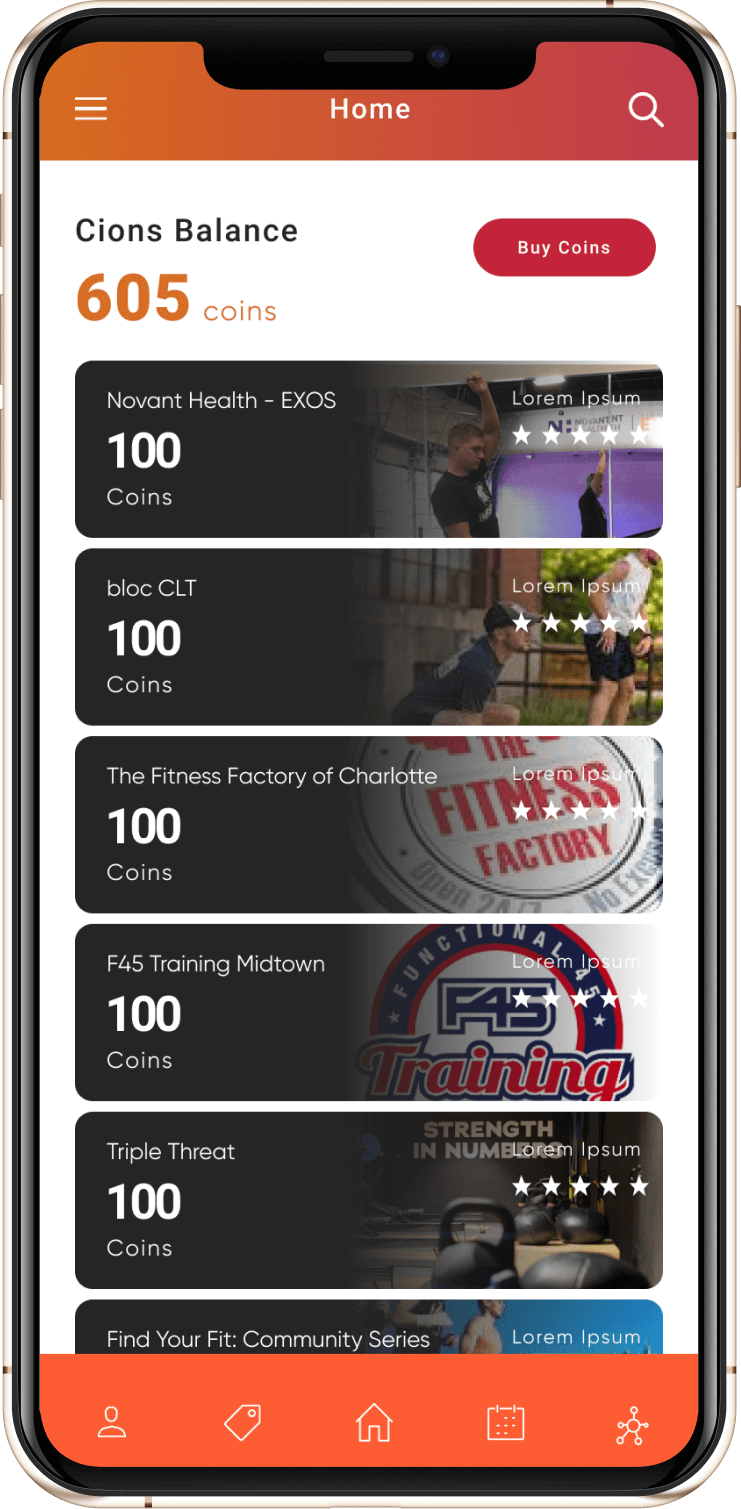
Task: Go to the home tab
Action: [374, 1422]
